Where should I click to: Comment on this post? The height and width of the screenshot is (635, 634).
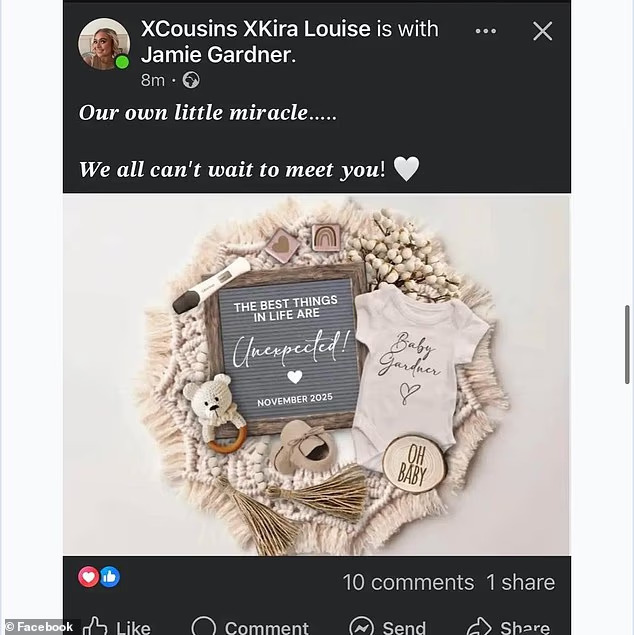[x=251, y=627]
